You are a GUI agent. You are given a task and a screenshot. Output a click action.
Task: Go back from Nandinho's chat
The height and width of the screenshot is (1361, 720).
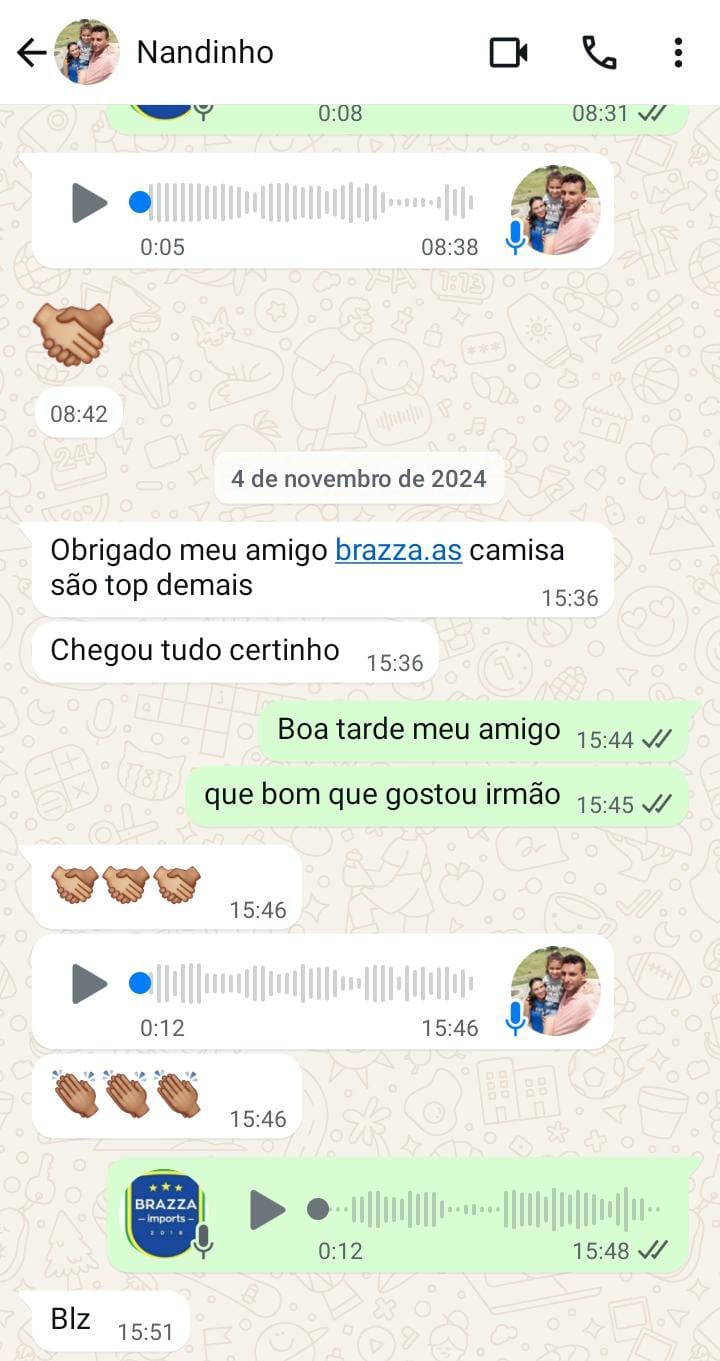click(x=32, y=52)
